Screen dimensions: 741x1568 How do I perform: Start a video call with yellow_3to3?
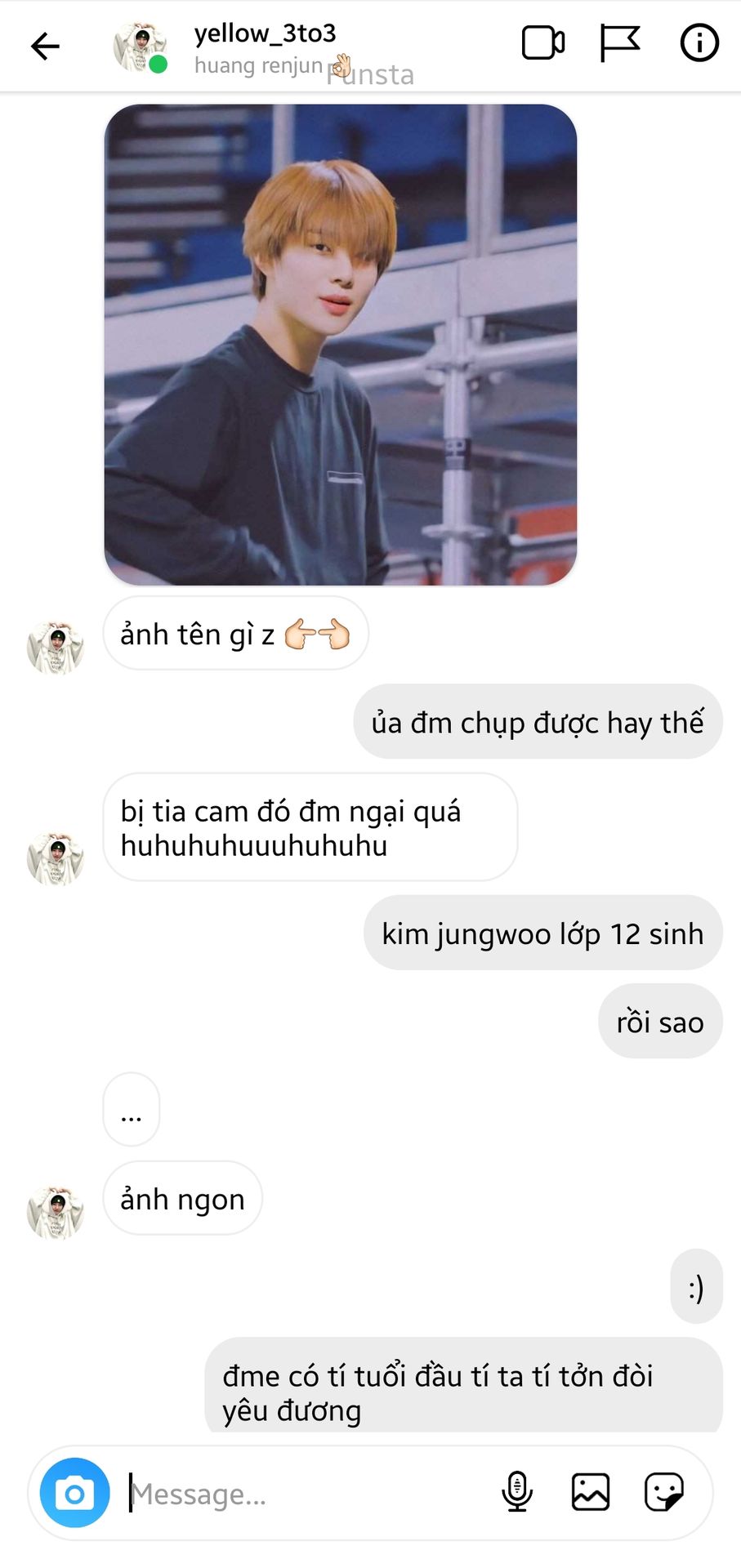point(543,43)
